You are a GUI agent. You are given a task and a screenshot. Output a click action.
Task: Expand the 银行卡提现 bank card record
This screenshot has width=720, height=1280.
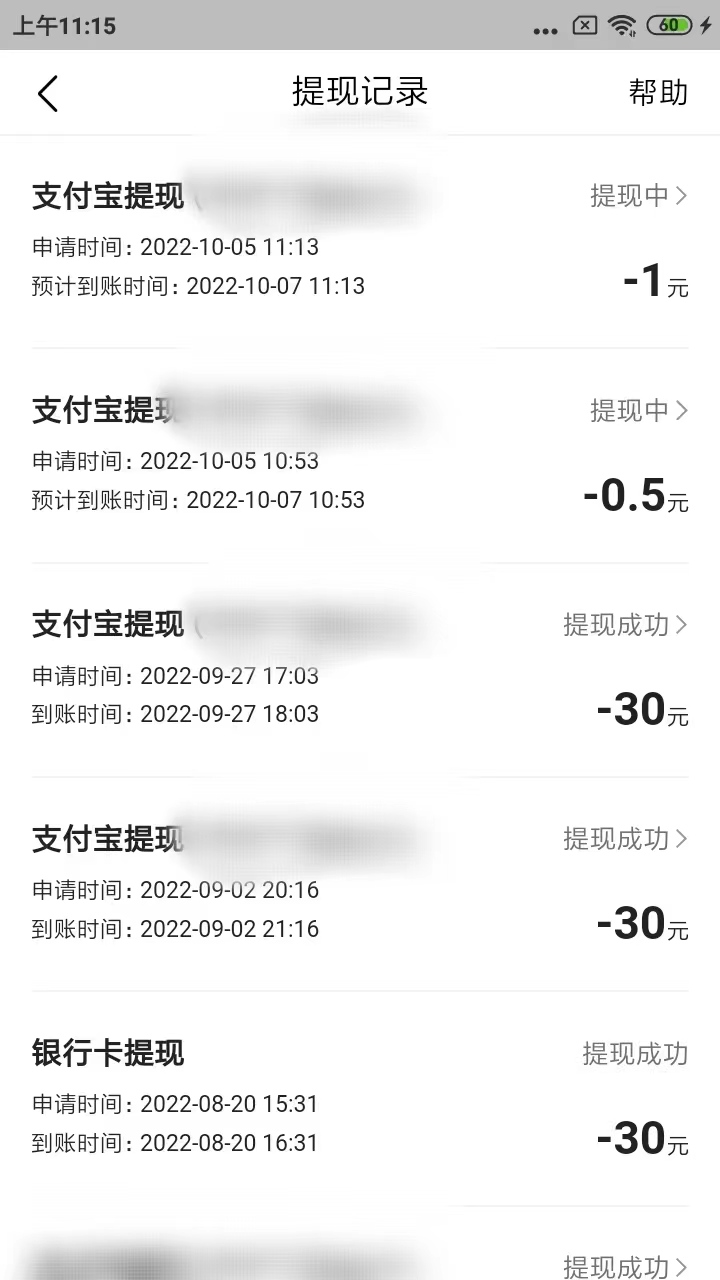click(x=360, y=1097)
